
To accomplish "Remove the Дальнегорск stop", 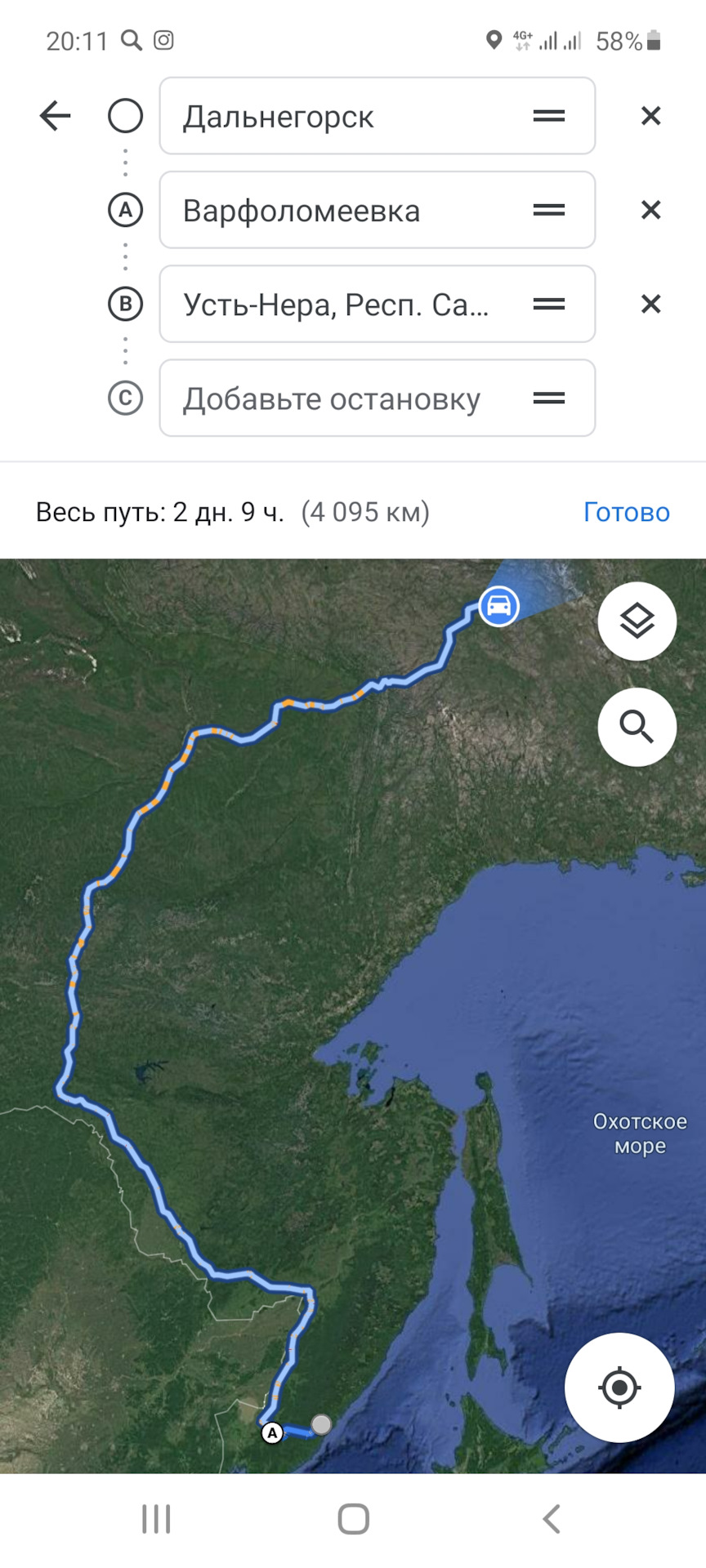I will pos(650,116).
